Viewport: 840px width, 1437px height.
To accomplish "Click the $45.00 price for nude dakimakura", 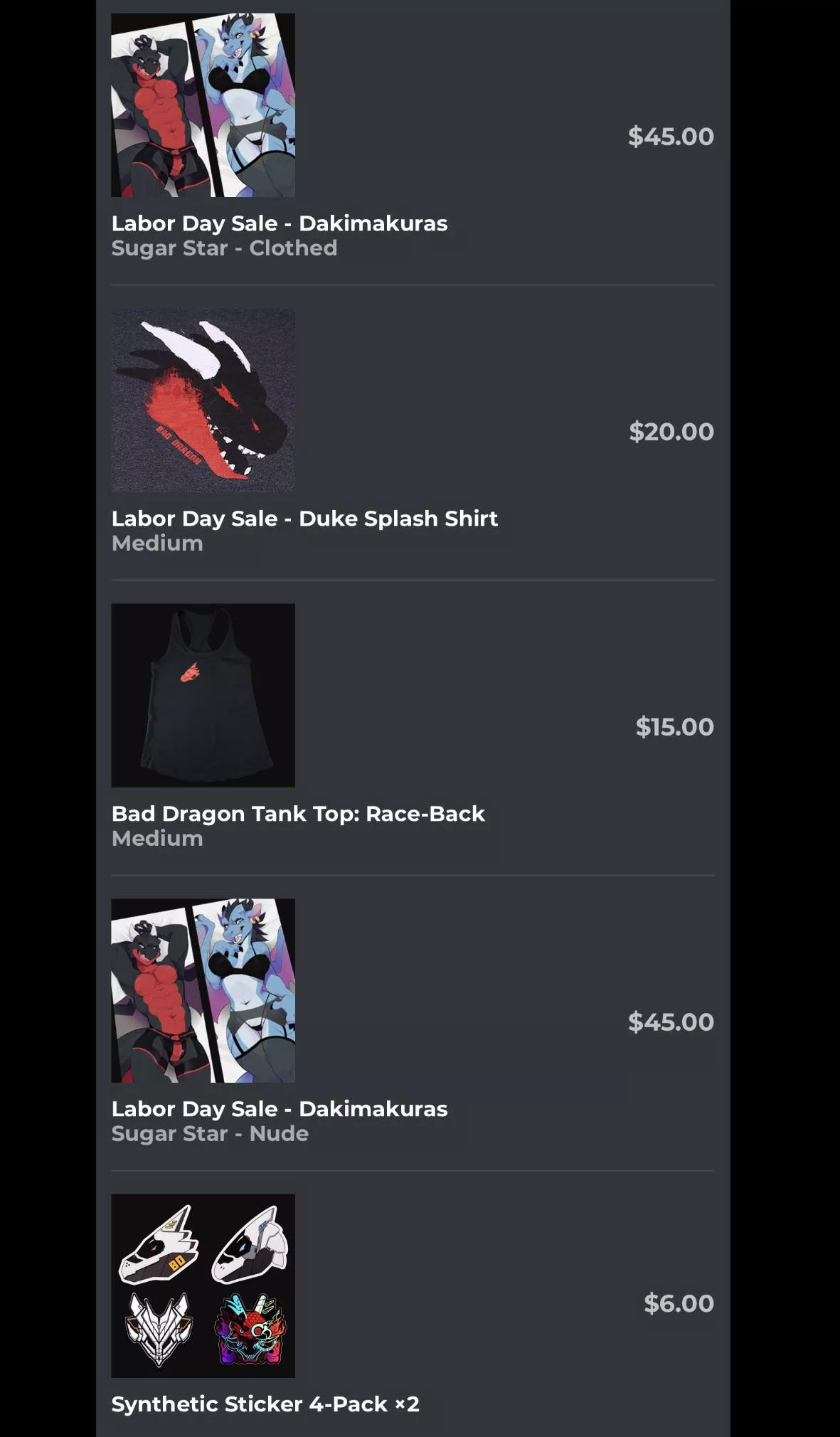I will (x=669, y=1022).
